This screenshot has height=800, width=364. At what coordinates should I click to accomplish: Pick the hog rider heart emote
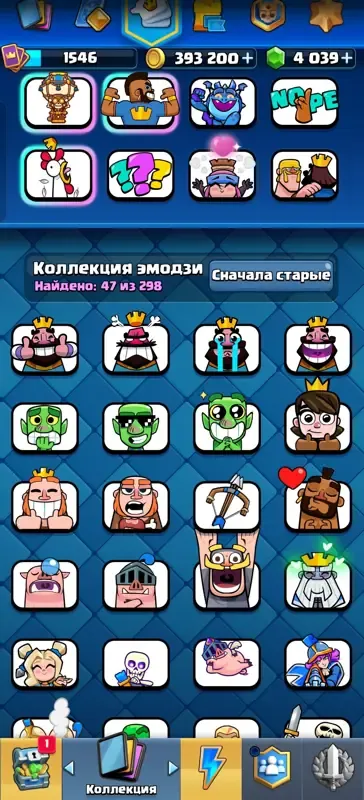pos(318,503)
